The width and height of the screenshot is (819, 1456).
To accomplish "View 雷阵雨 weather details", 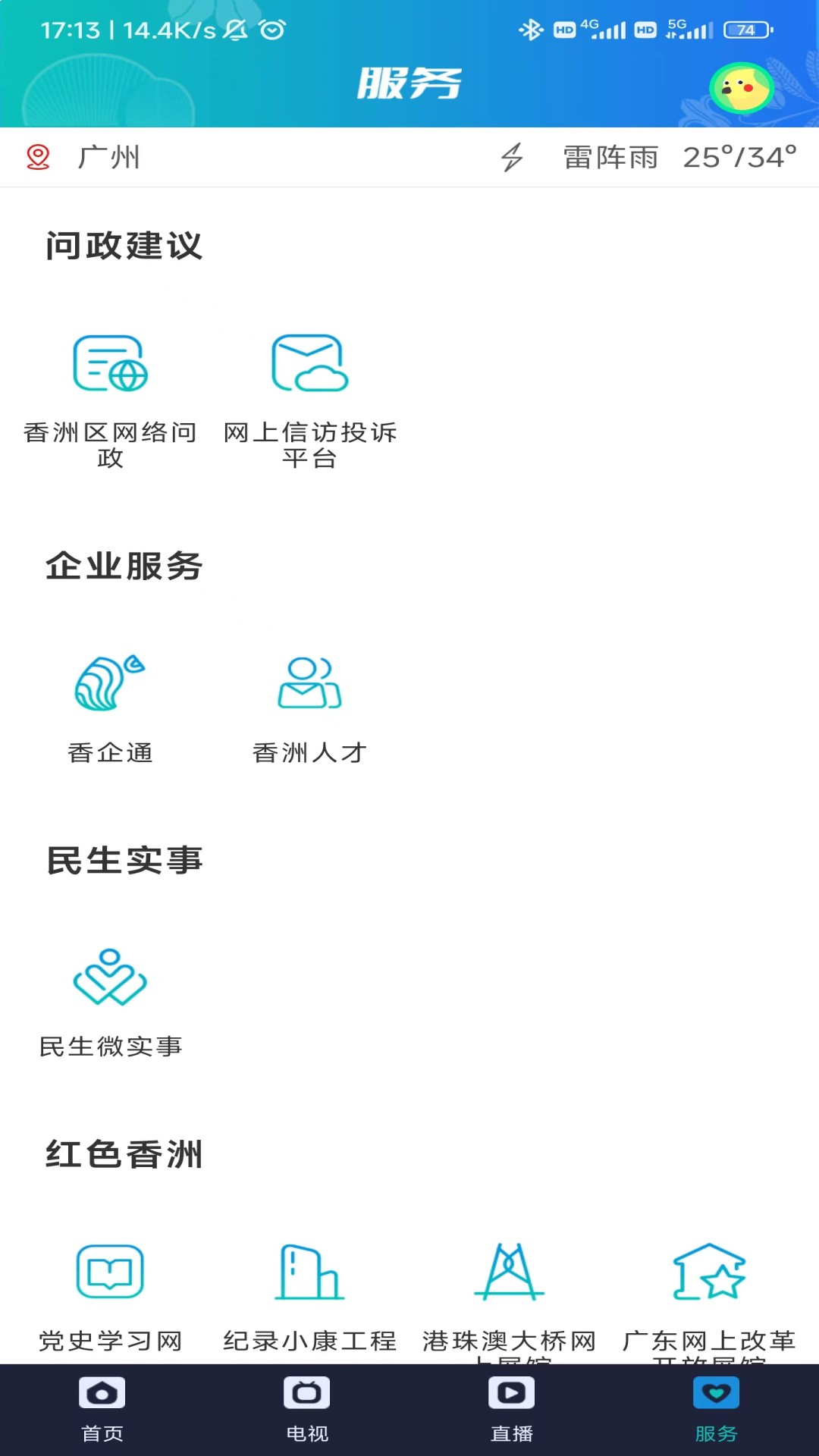I will tap(610, 158).
